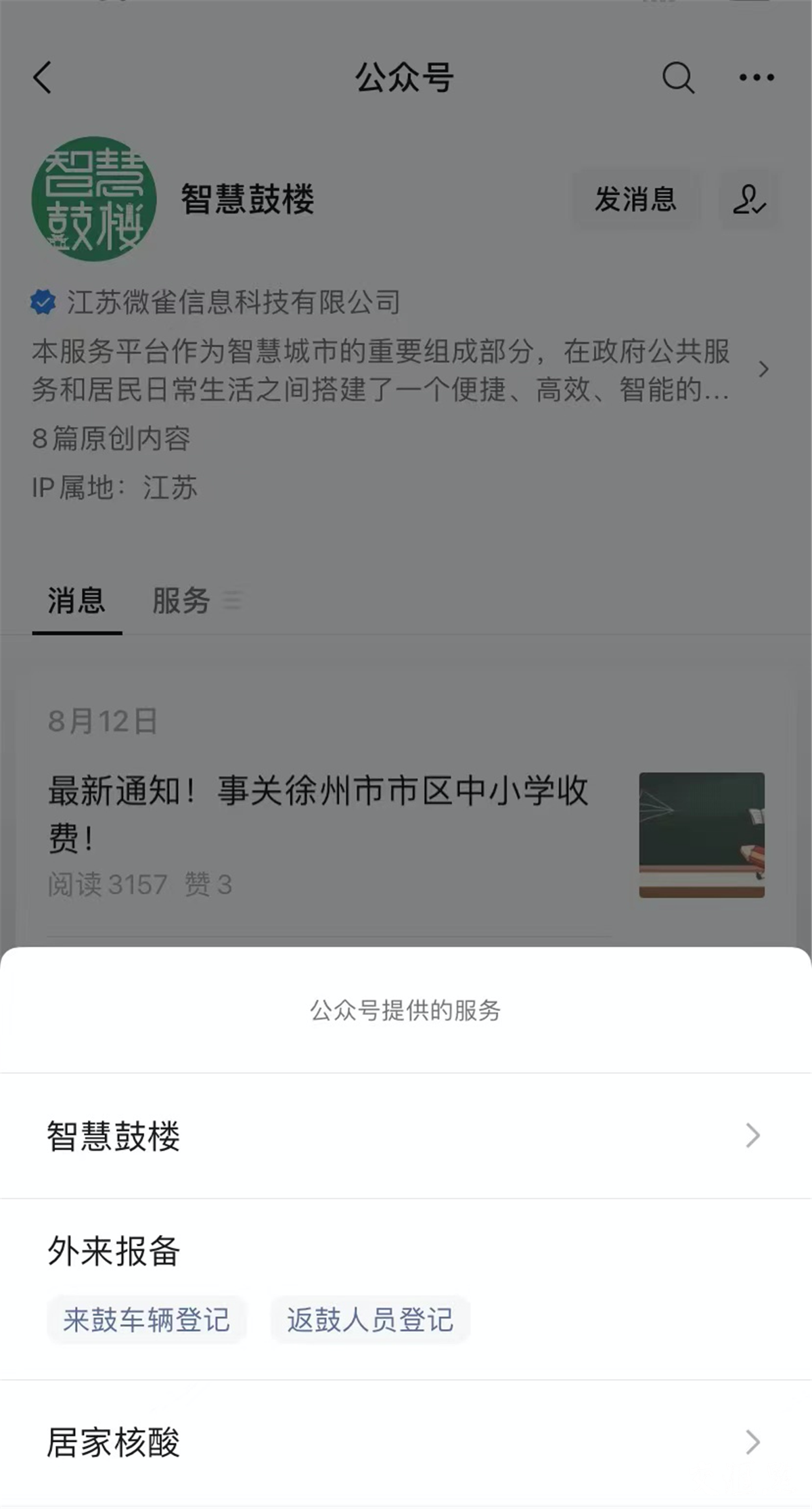Tap the 发消息 button
The image size is (812, 1509).
tap(635, 199)
